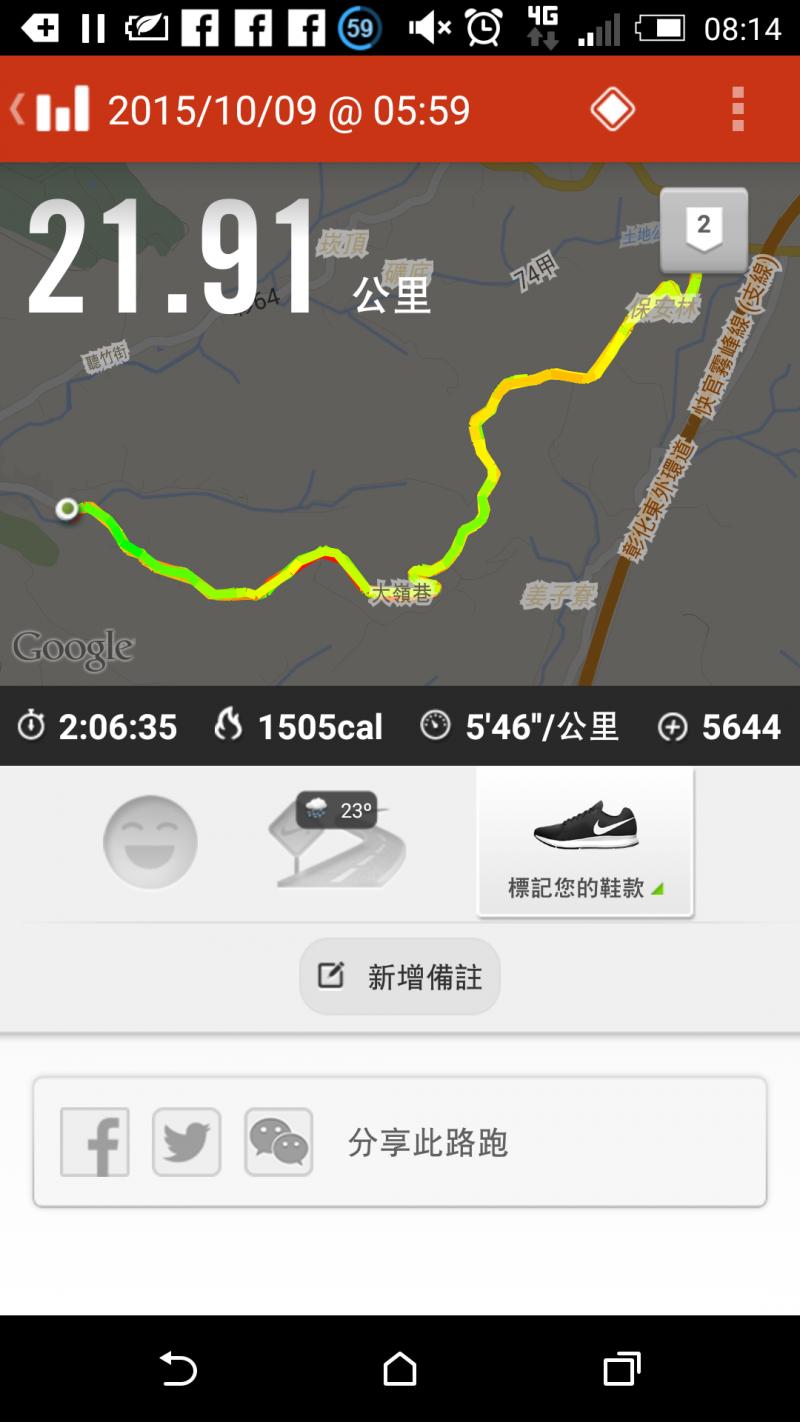Screen dimensions: 800x1422
Task: Open the recent apps view
Action: coord(621,1368)
